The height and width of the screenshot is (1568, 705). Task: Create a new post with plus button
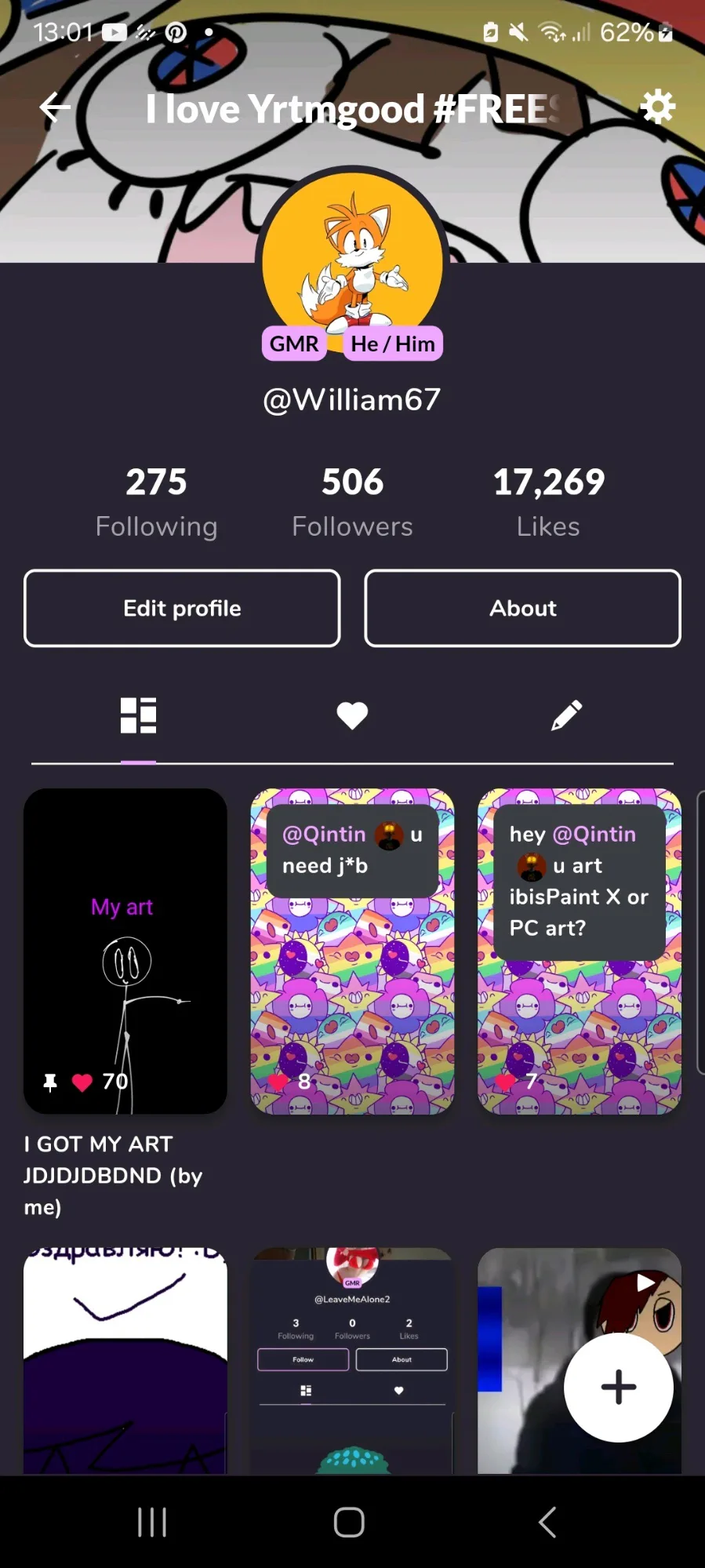pyautogui.click(x=618, y=1387)
